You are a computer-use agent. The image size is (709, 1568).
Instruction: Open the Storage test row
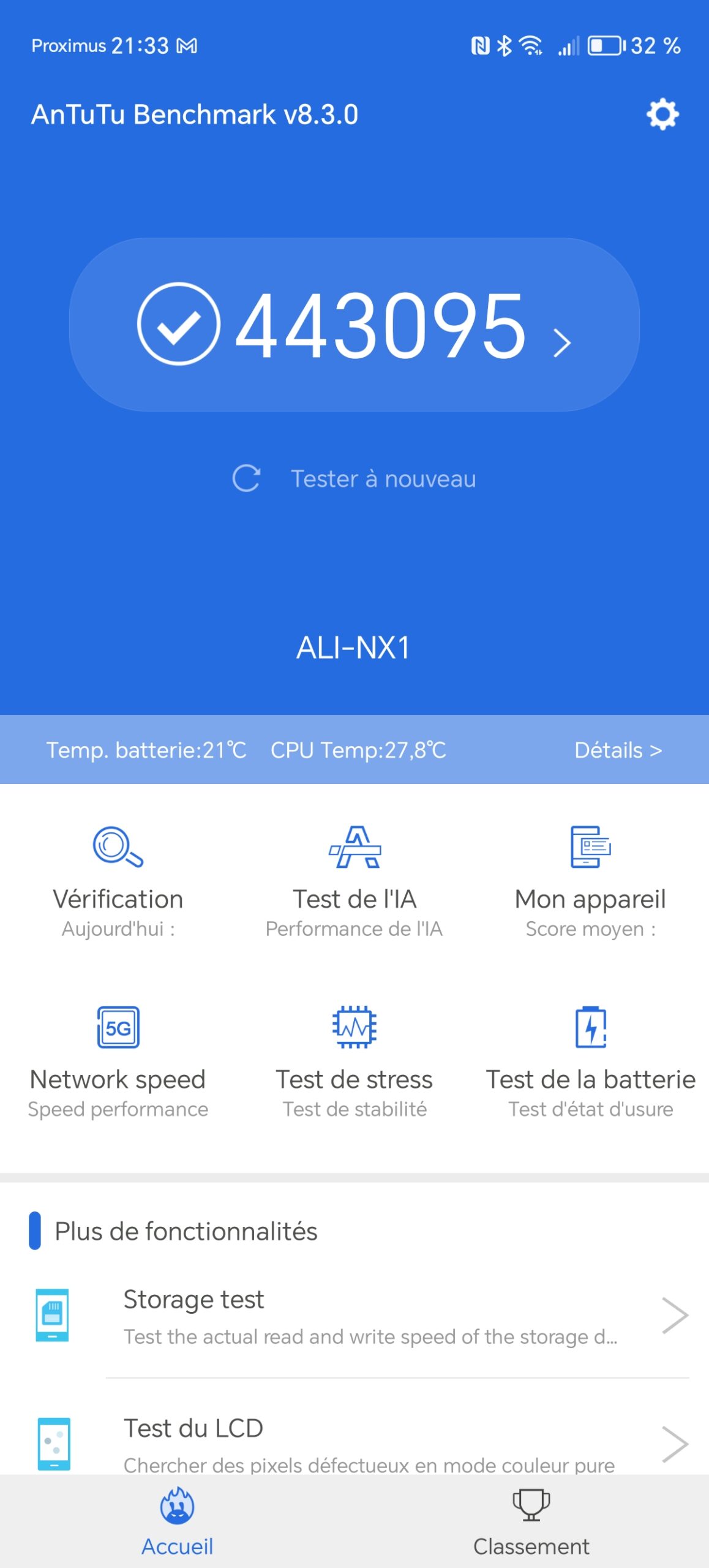367,1316
